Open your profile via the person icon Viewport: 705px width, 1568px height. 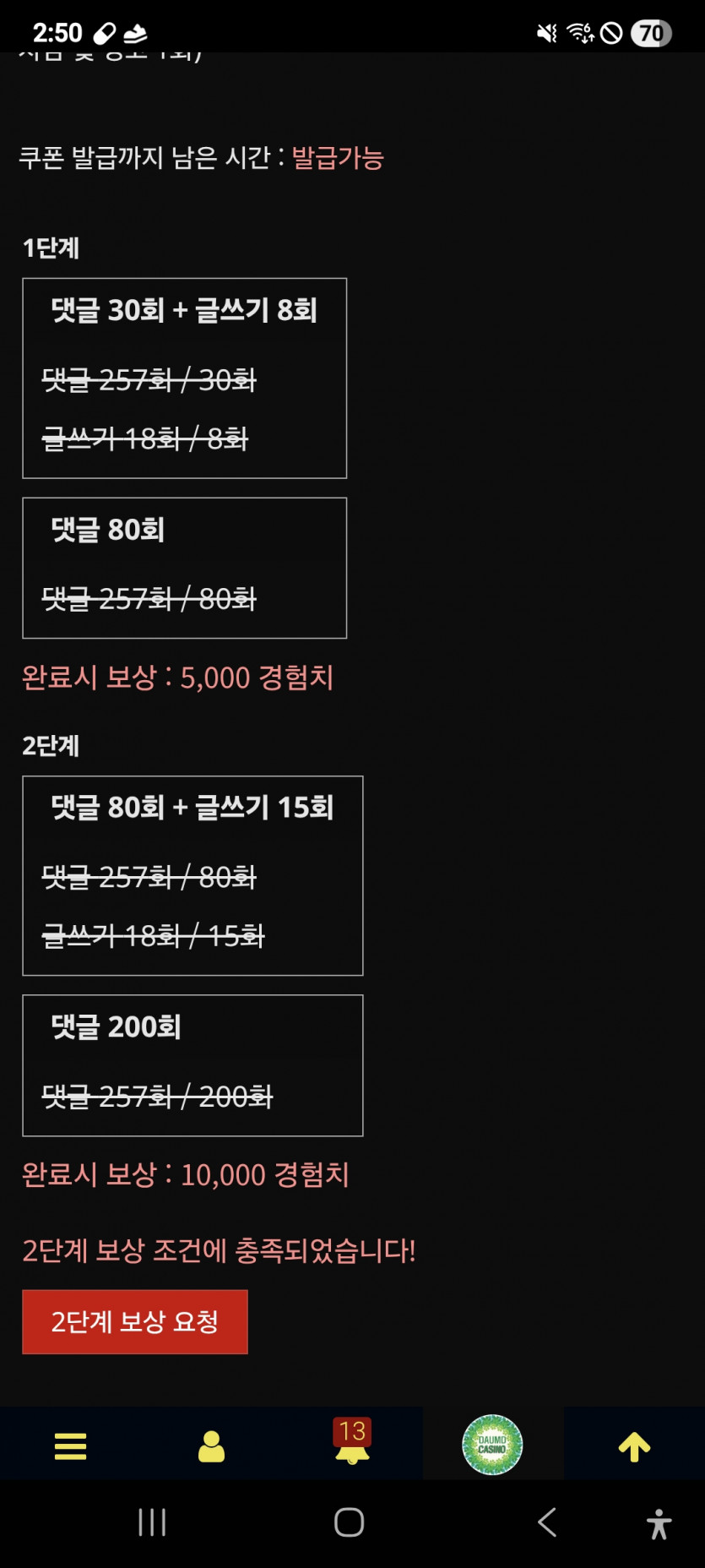211,1445
